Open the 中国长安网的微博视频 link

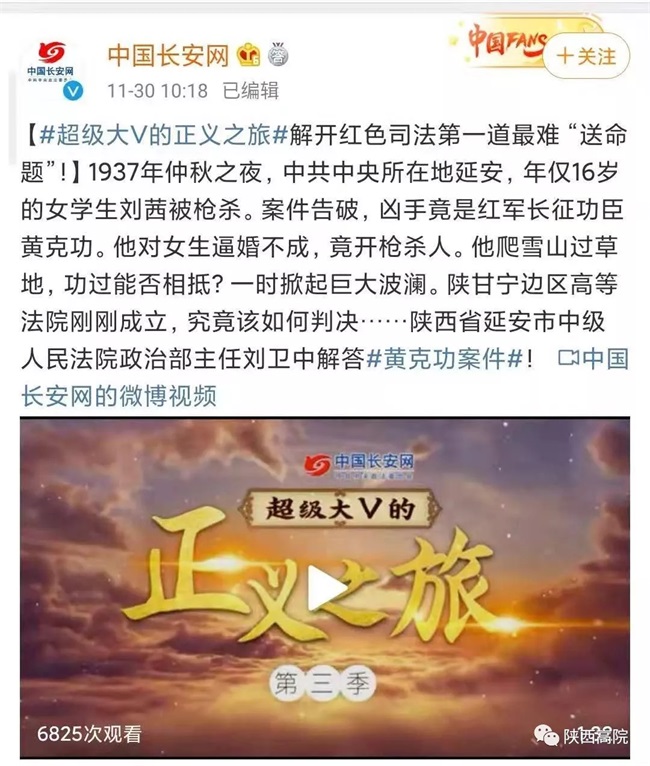click(118, 394)
